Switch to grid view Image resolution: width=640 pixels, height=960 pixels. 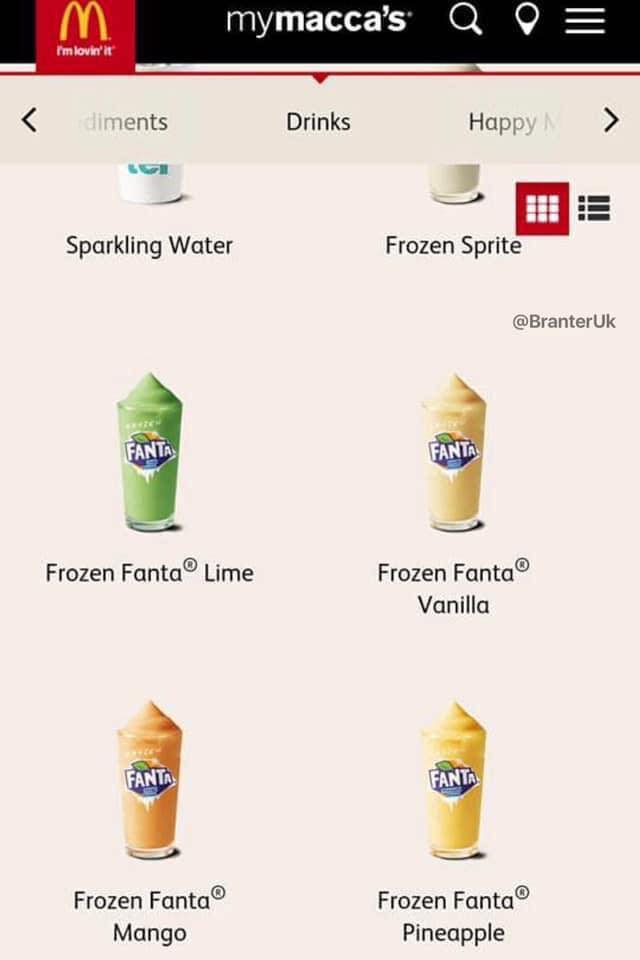coord(542,208)
